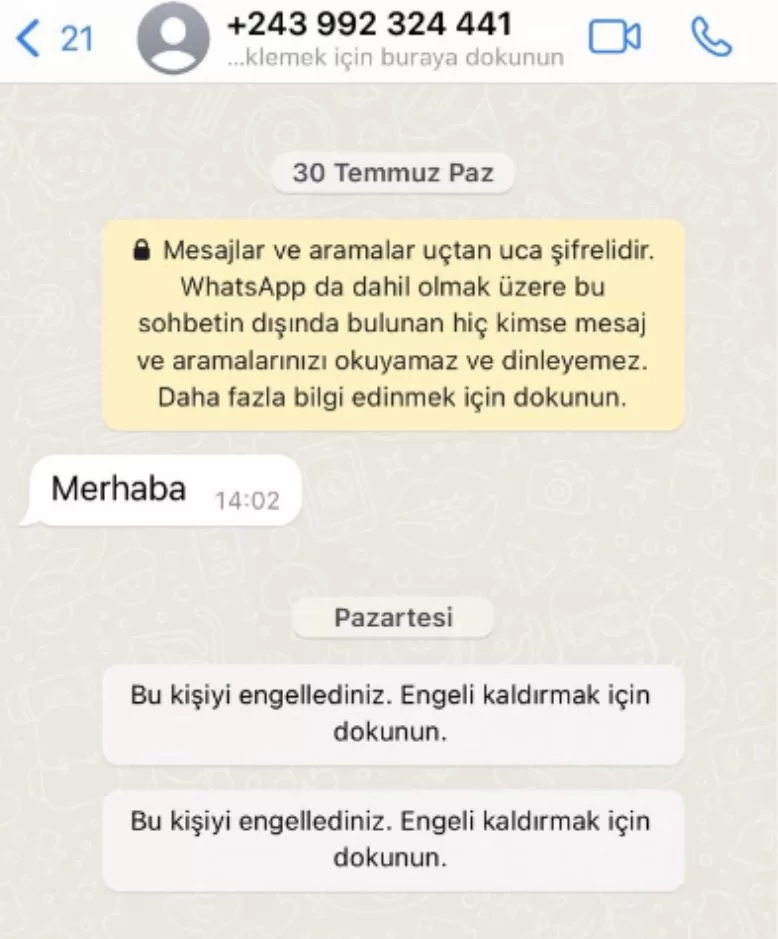The height and width of the screenshot is (939, 778).
Task: Unblock via first 'Bu kişiyi engellediniz' notice
Action: [x=393, y=713]
